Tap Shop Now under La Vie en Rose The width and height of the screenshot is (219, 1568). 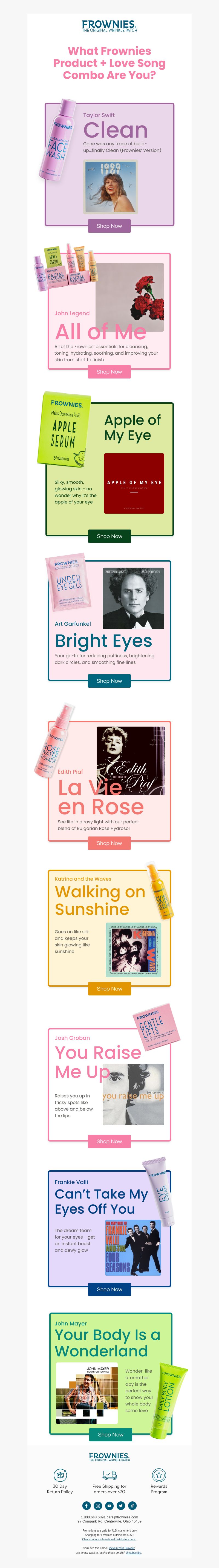tap(109, 843)
